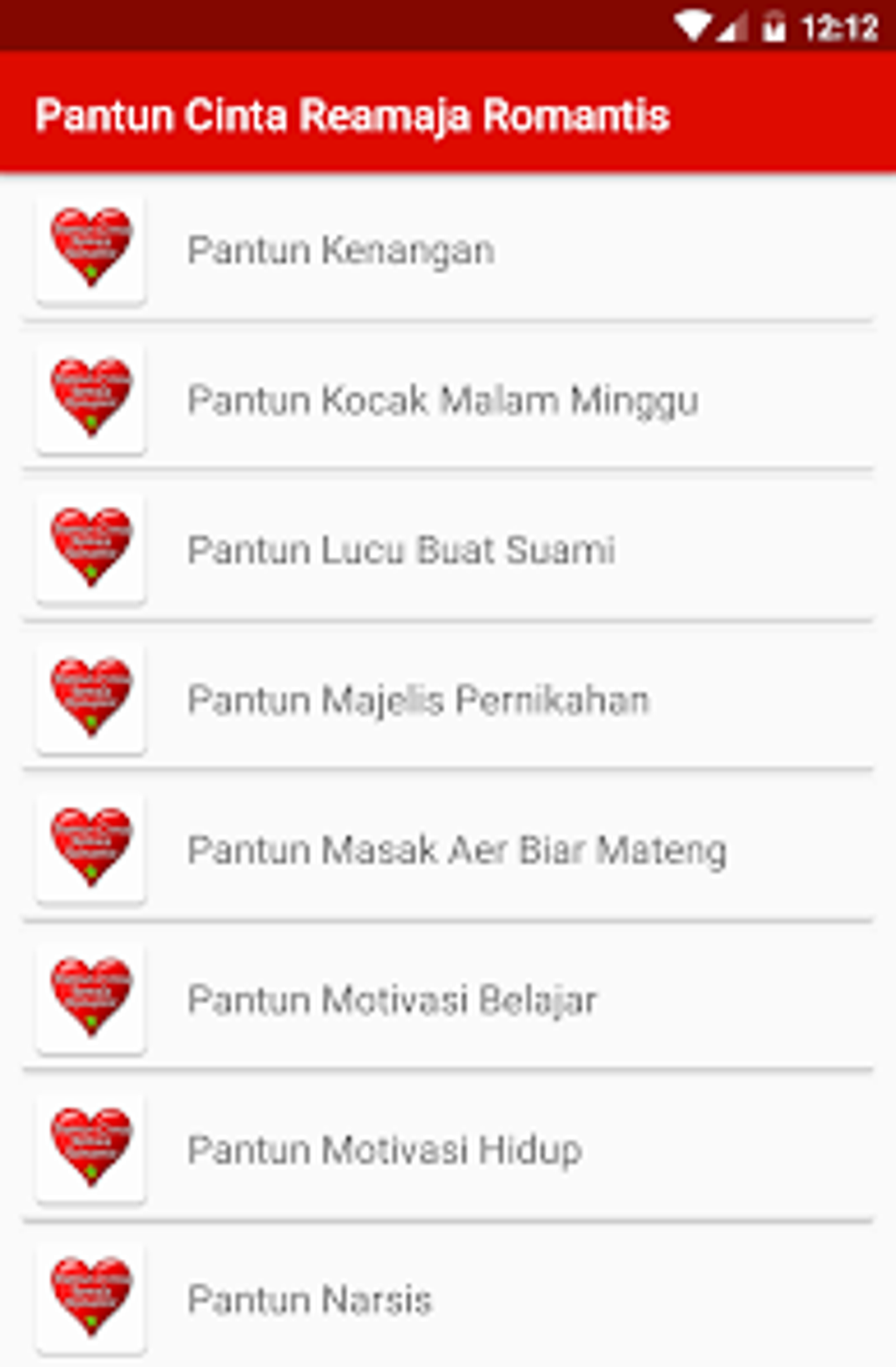
Task: Open Pantun Lucu Buat Suami
Action: coord(448,550)
